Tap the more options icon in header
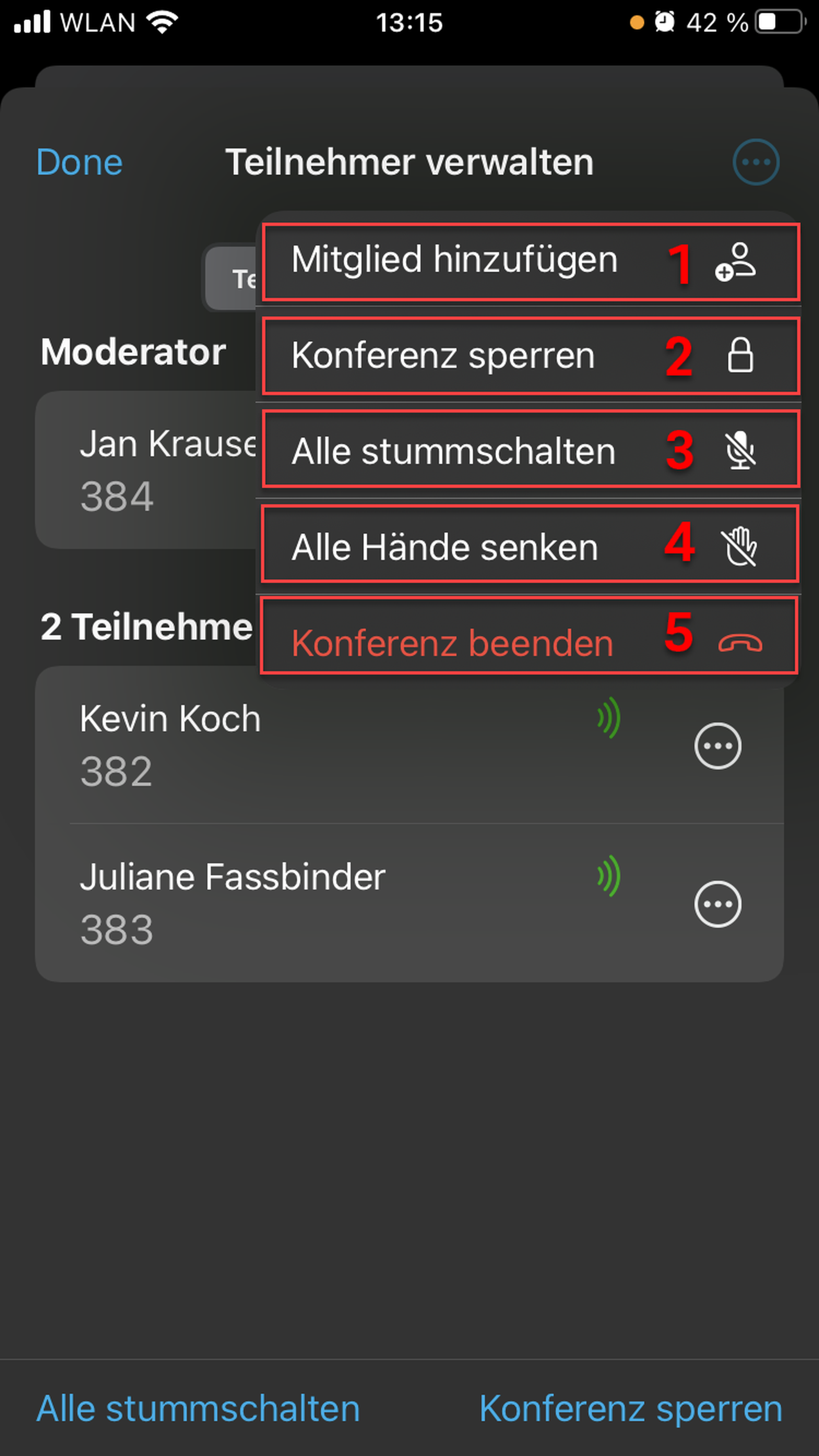The width and height of the screenshot is (819, 1456). point(756,162)
